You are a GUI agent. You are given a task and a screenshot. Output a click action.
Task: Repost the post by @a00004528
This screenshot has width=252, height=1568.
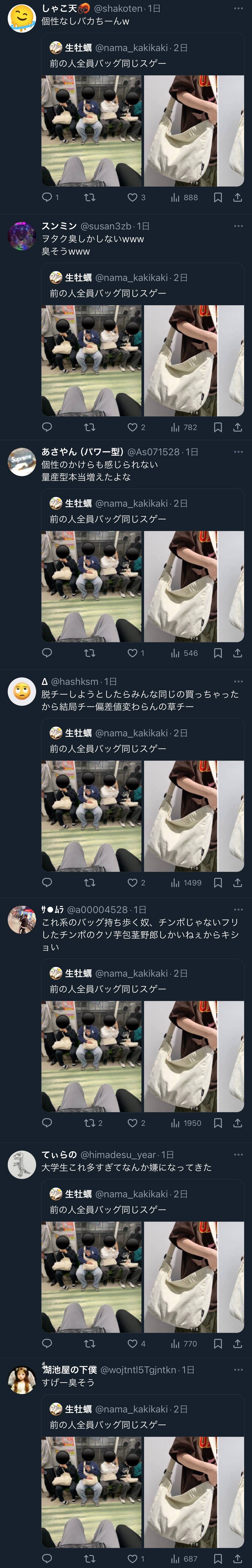coord(90,1123)
